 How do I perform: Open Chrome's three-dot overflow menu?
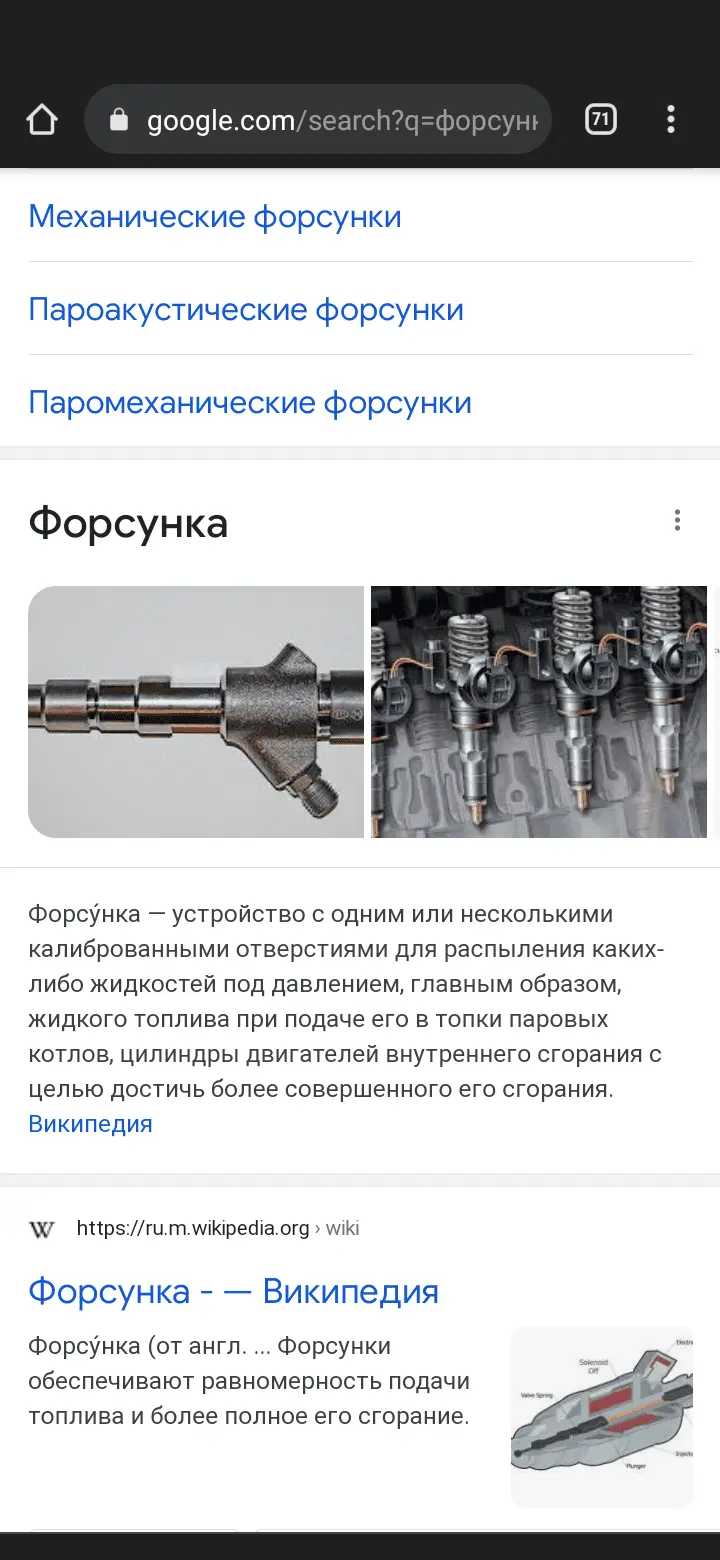tap(671, 120)
